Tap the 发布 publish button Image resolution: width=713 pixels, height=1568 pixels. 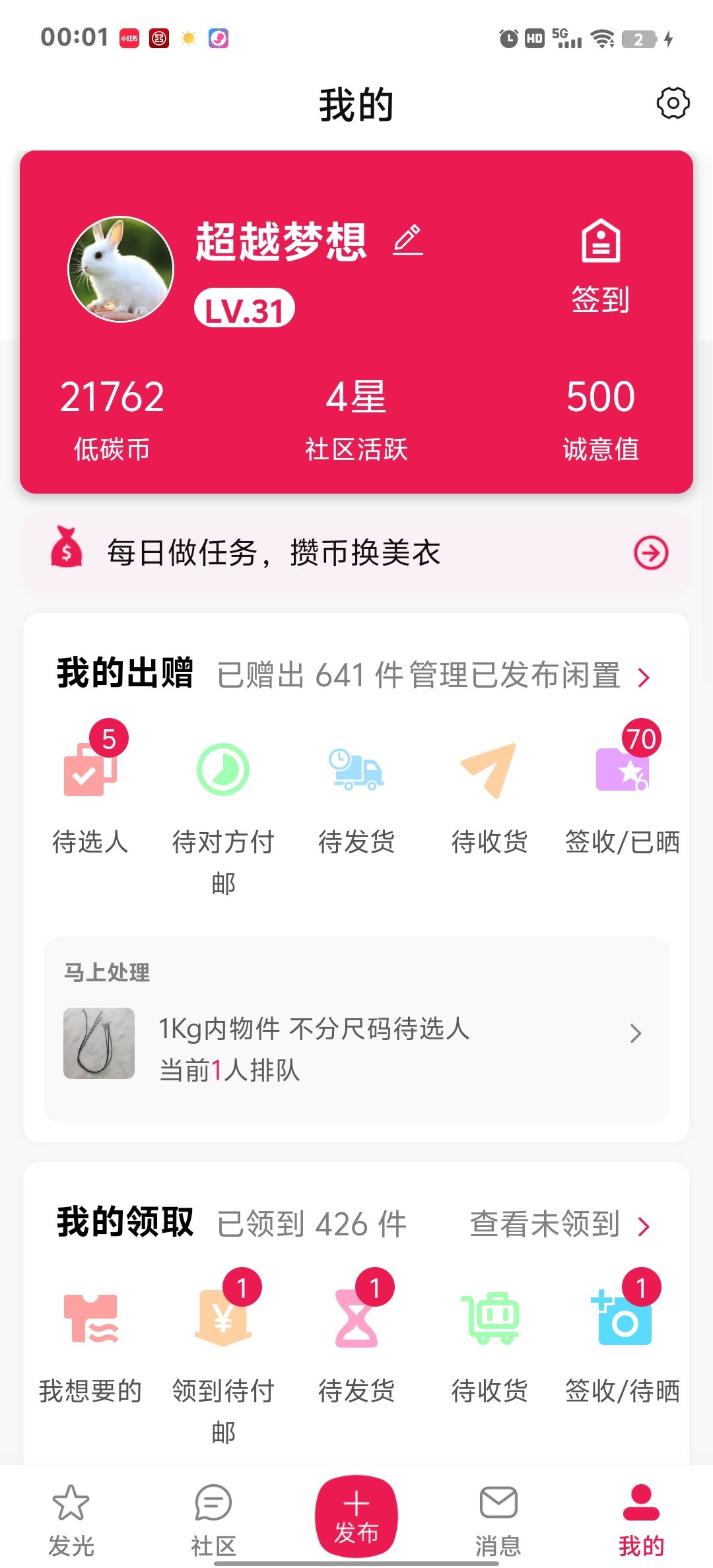point(356,1516)
